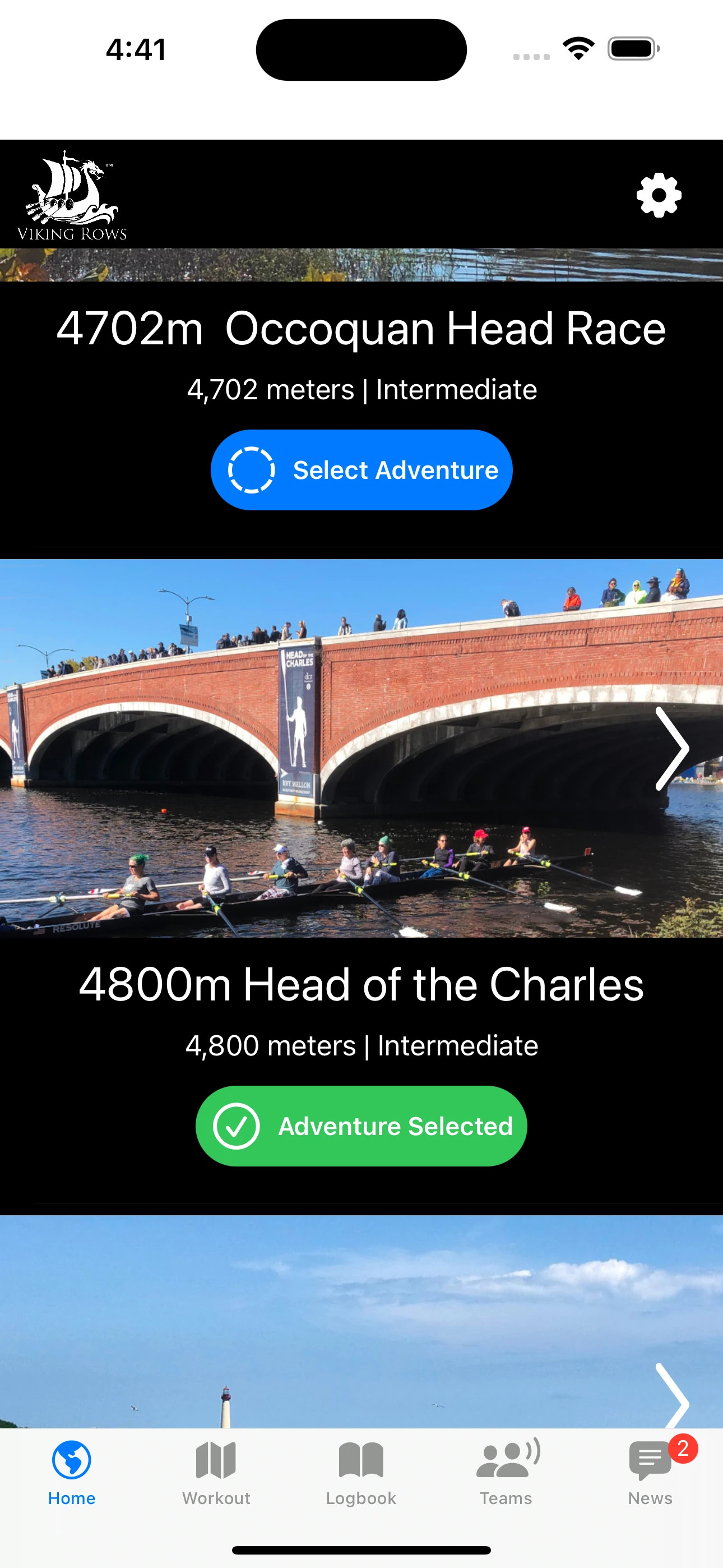This screenshot has width=723, height=1568.
Task: Open the settings gear
Action: (x=659, y=195)
